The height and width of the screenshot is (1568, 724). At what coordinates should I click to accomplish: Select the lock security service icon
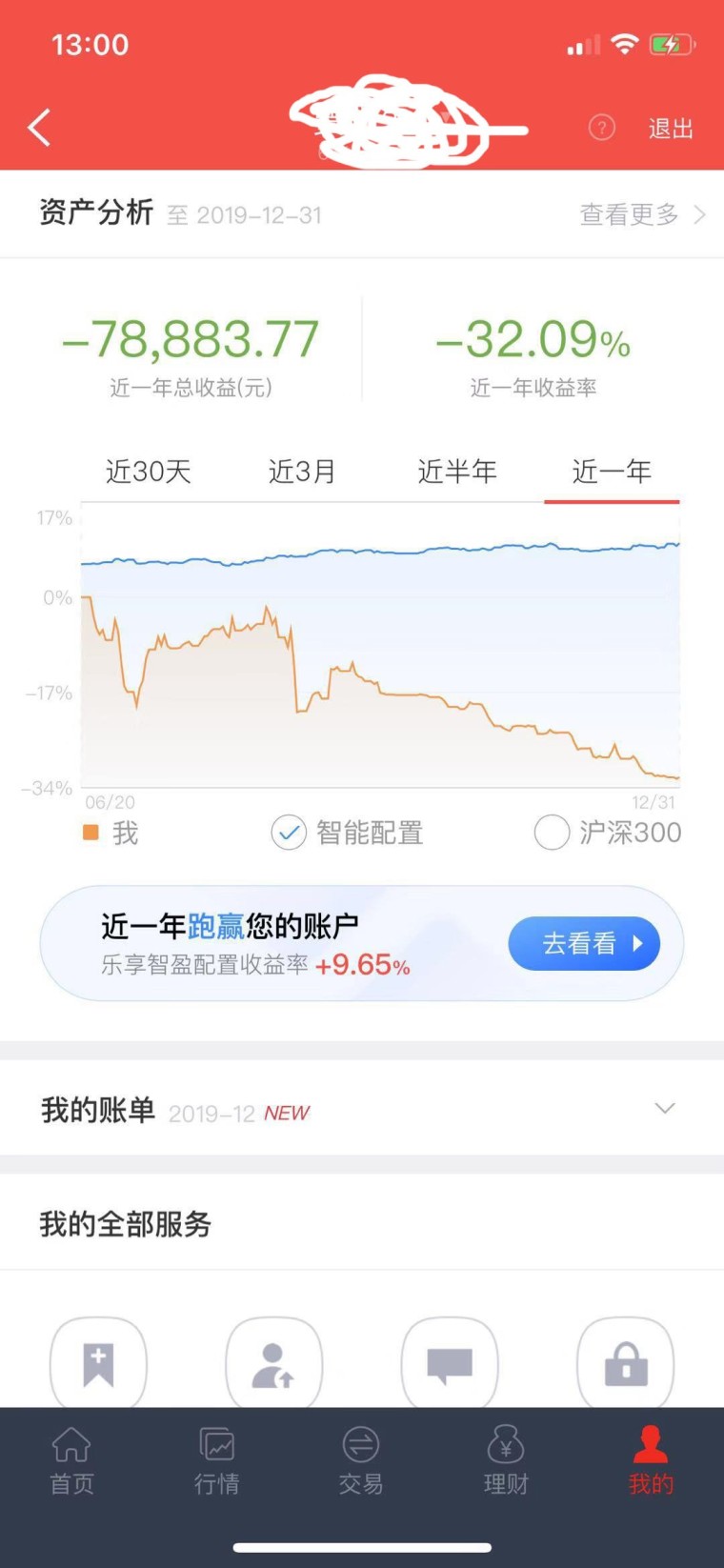tap(625, 1363)
